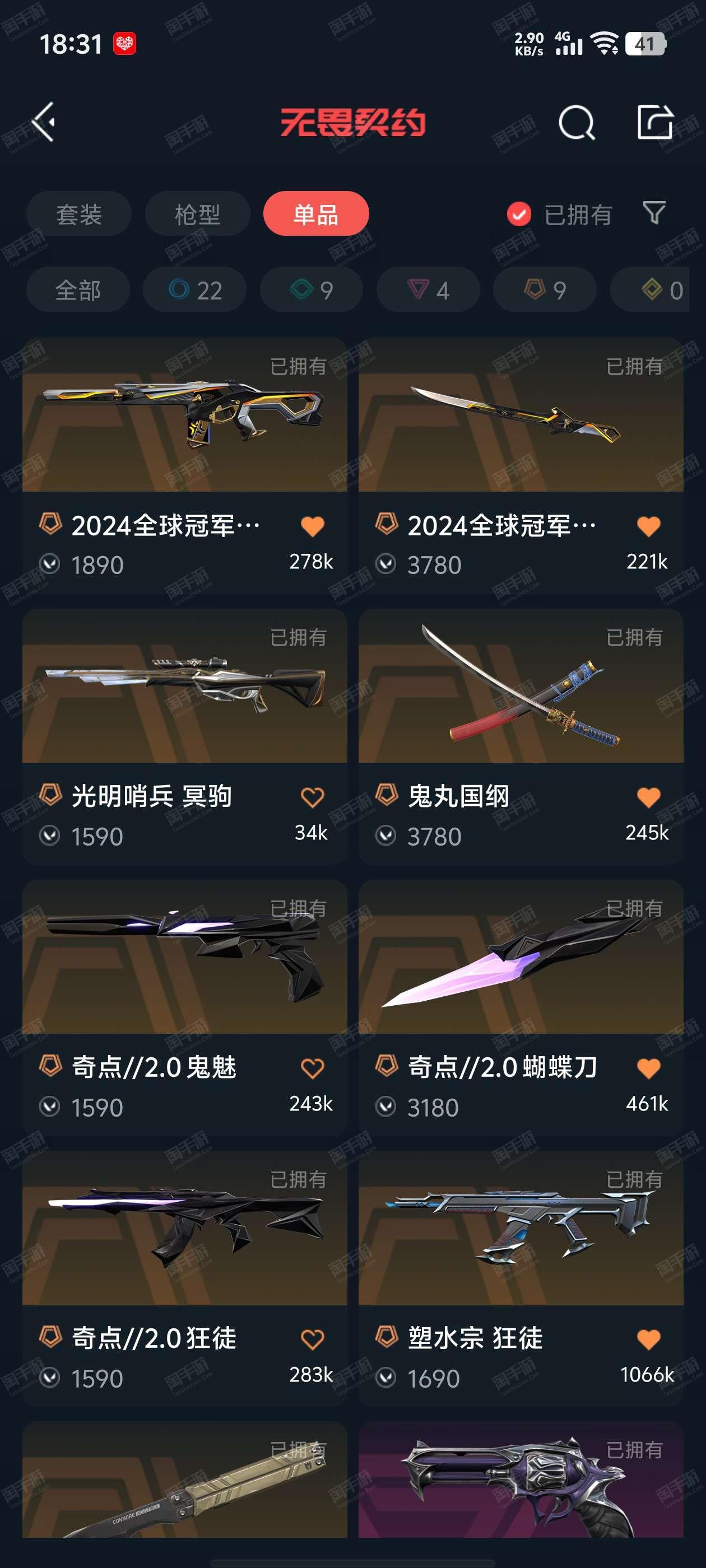Filter by the pink triangle chip showing 4
706x1568 pixels.
coord(428,290)
